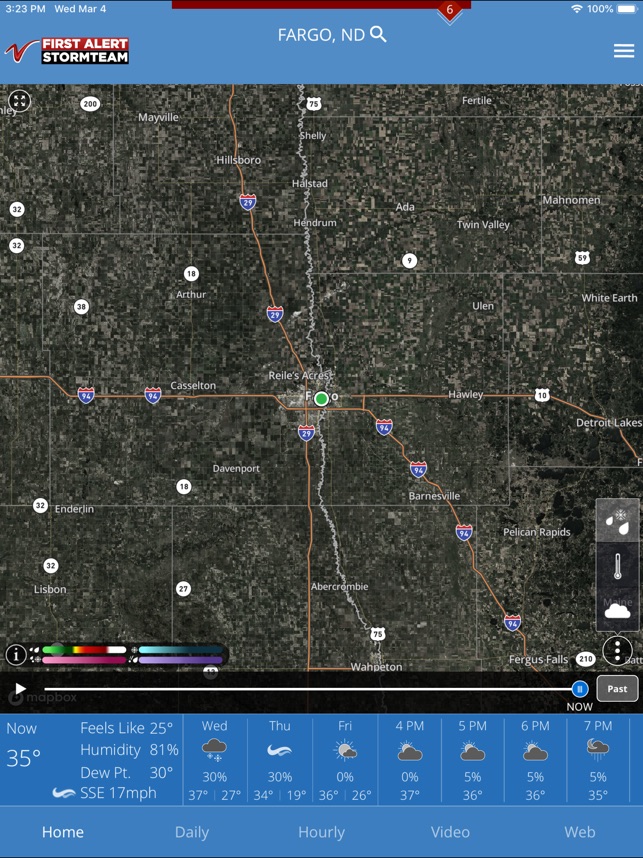Screen dimensions: 643x858
Task: Show the cloud cover layer
Action: (x=617, y=609)
